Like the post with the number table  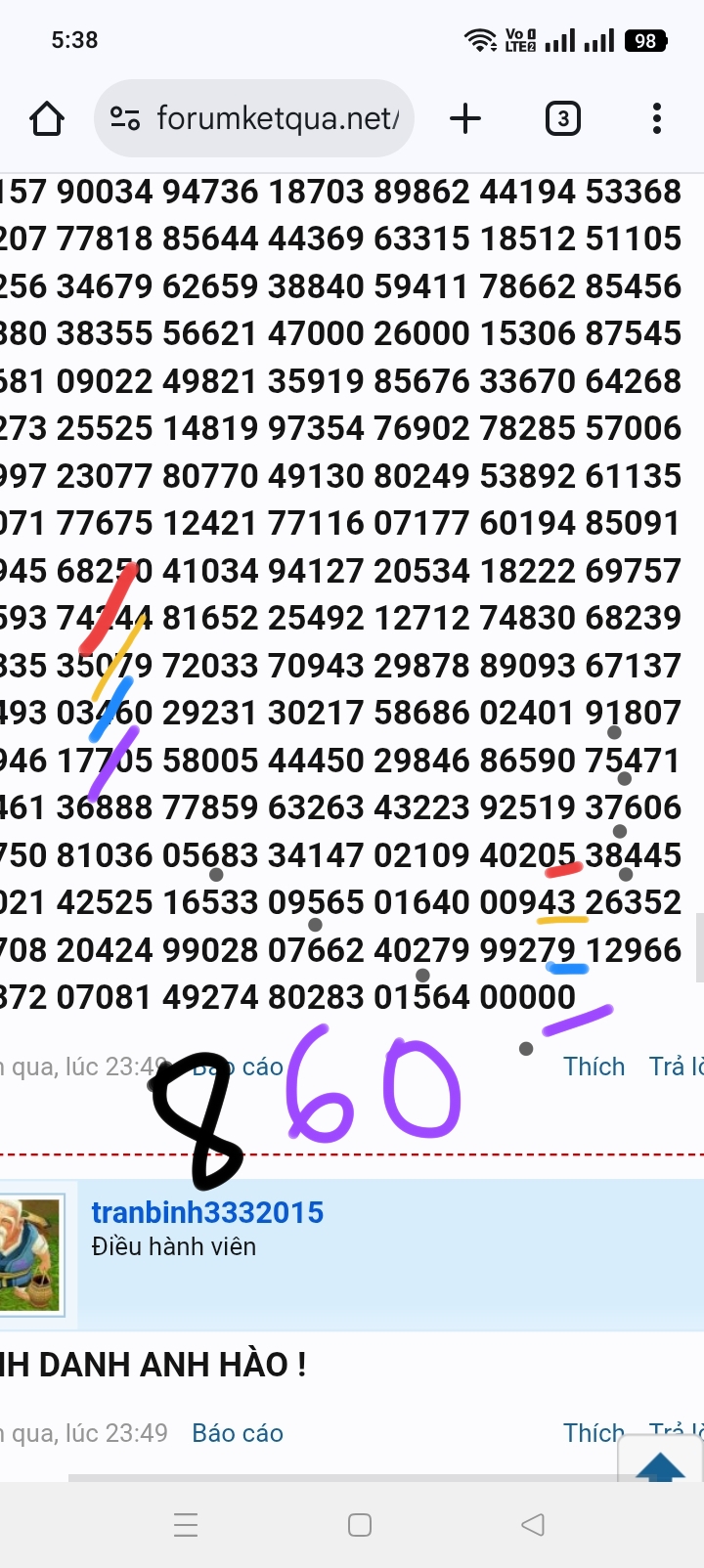pos(594,1067)
